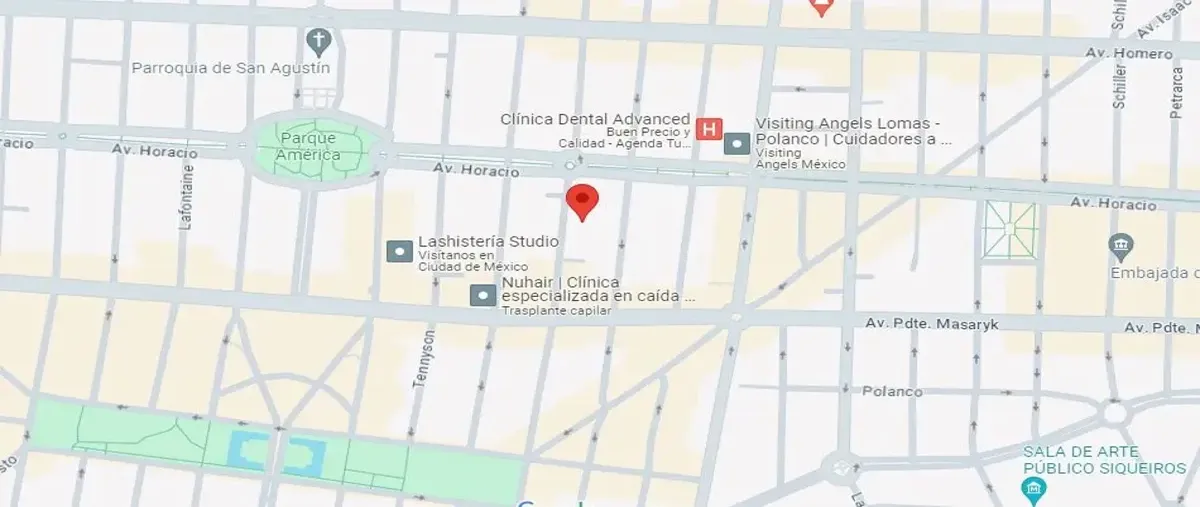Open Nuhair Clínica place marker
1200x507 pixels.
(483, 295)
